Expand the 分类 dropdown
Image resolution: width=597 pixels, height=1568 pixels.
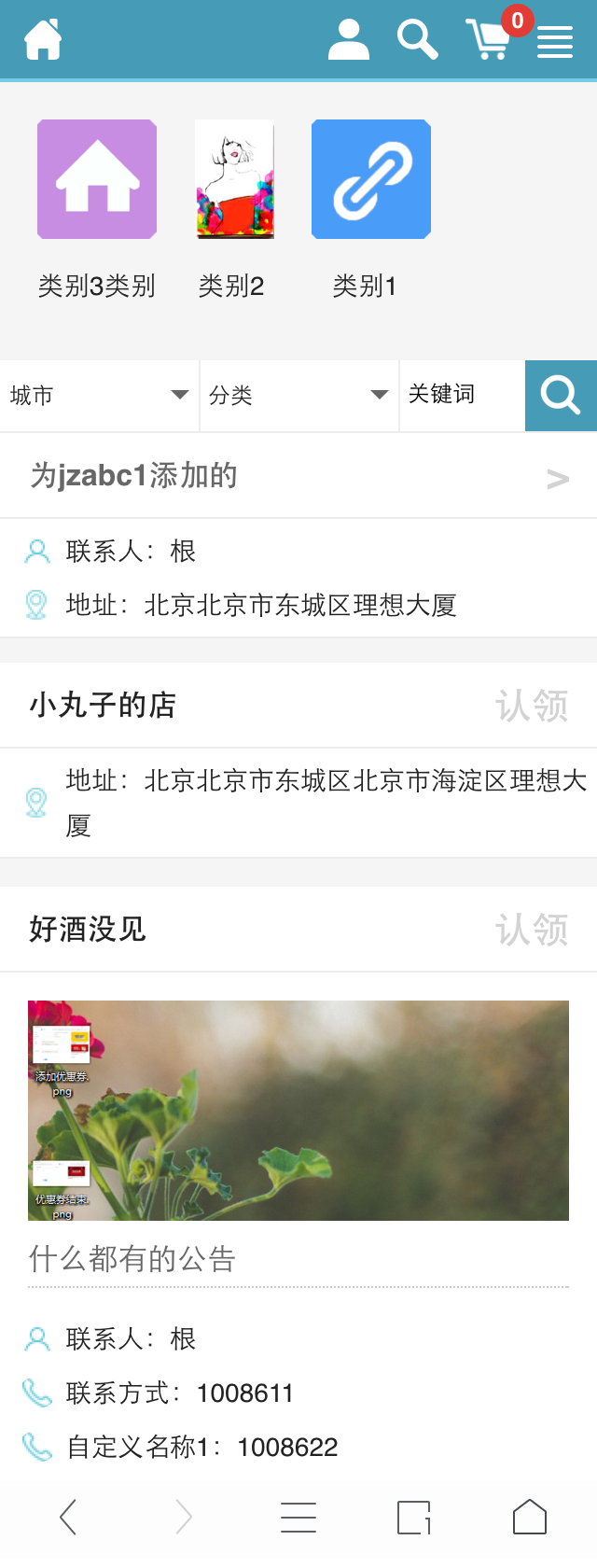click(x=298, y=396)
